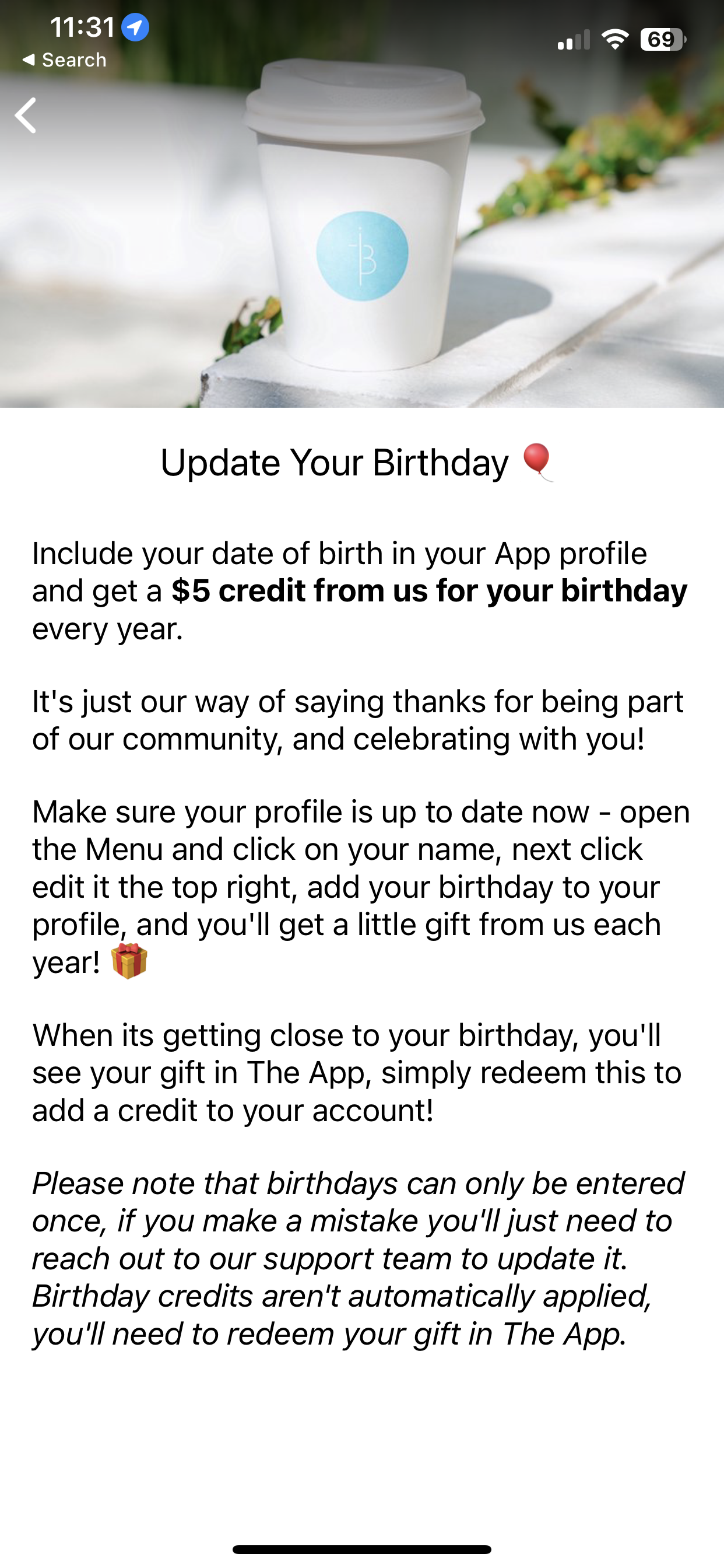Return to Search via the status bar link
The height and width of the screenshot is (1568, 724).
[64, 60]
